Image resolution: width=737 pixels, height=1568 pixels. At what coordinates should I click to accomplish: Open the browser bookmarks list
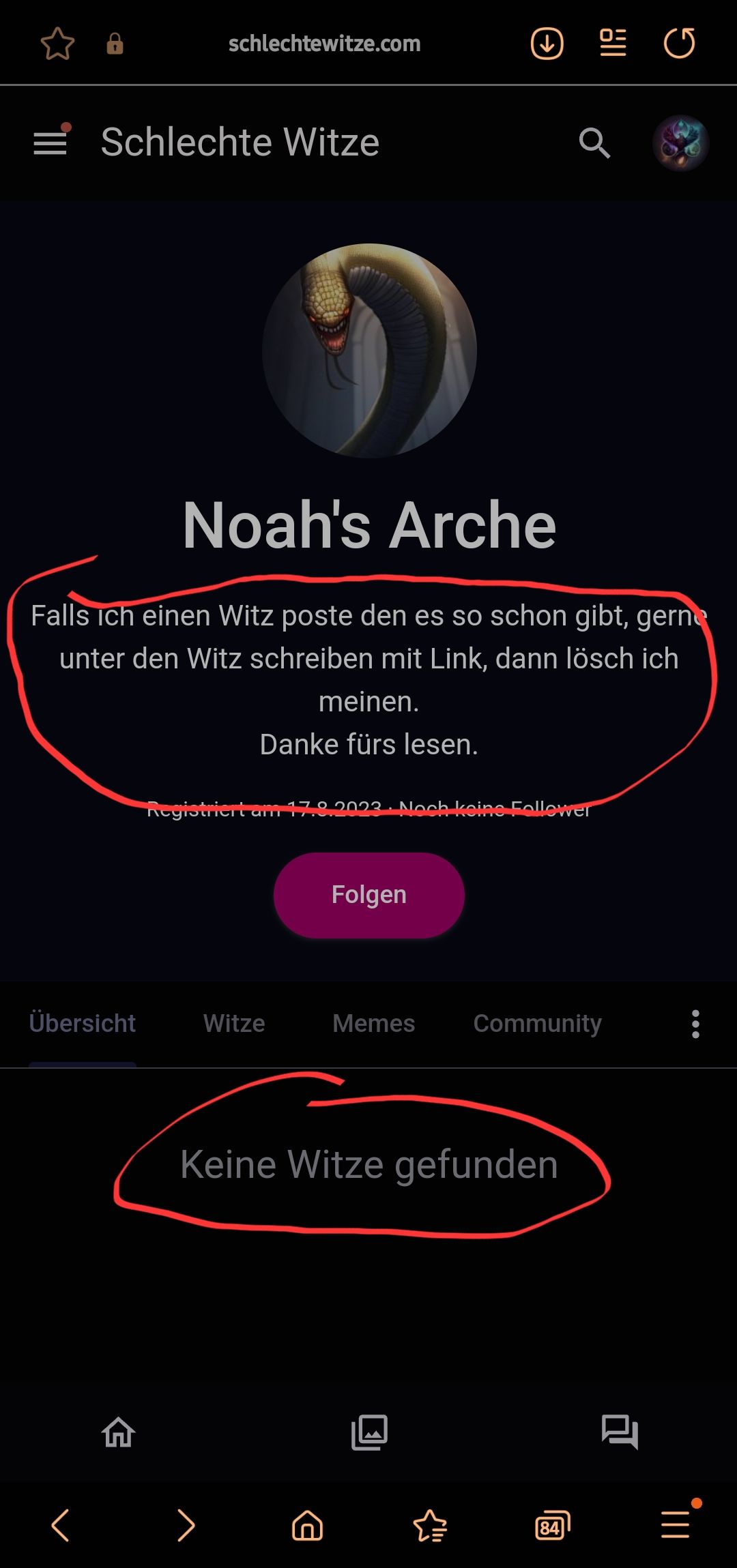tap(430, 1526)
